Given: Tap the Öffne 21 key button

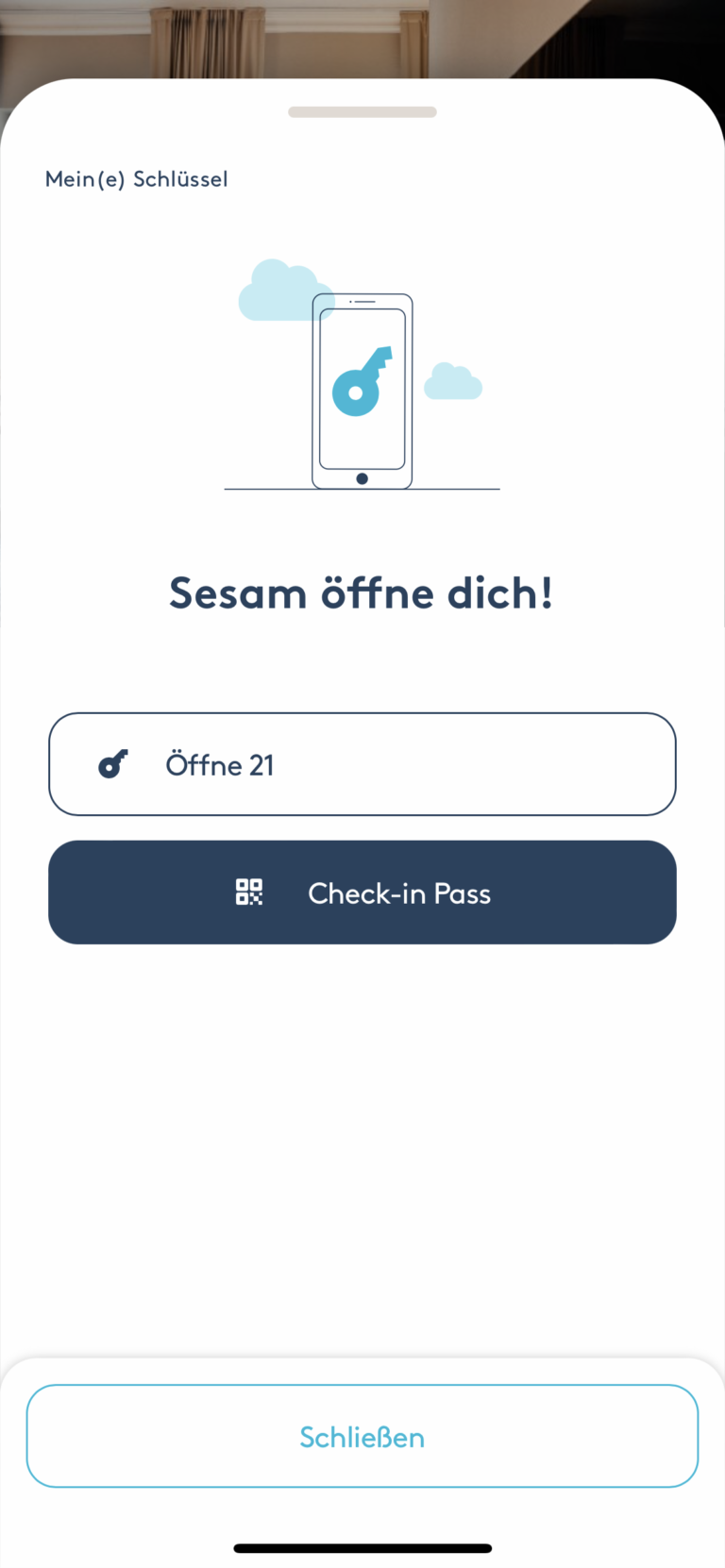Looking at the screenshot, I should click(x=362, y=764).
